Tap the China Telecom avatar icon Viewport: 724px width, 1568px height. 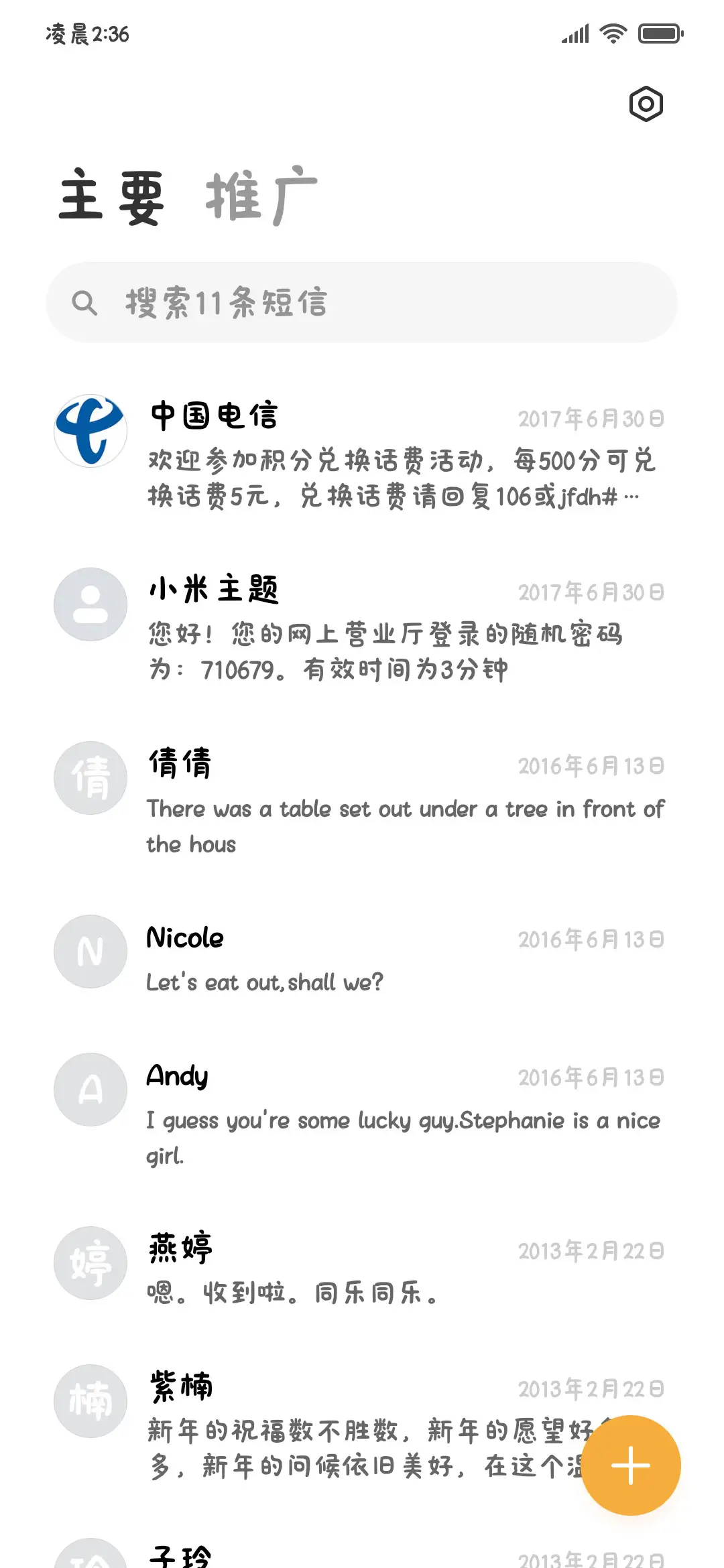[x=90, y=431]
